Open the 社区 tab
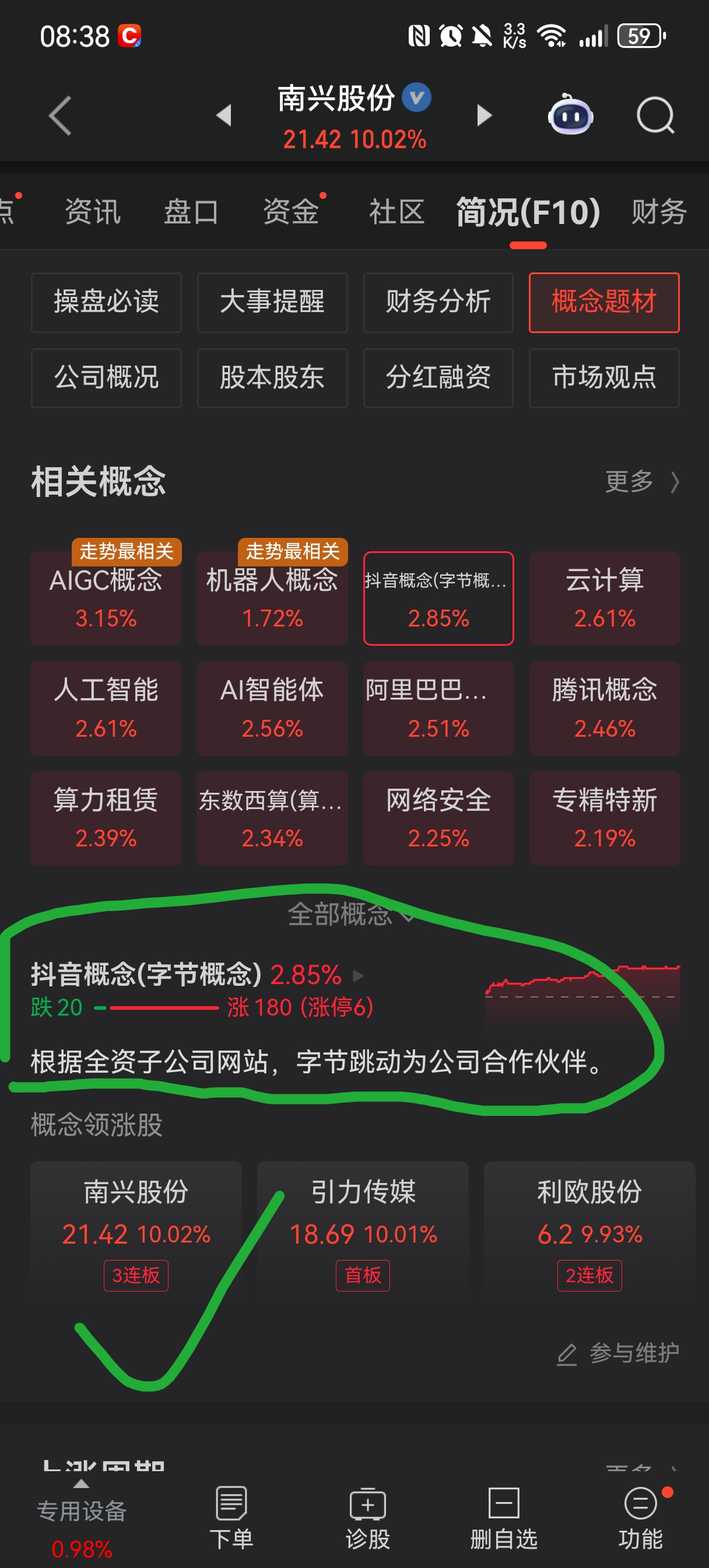709x1568 pixels. click(x=396, y=212)
